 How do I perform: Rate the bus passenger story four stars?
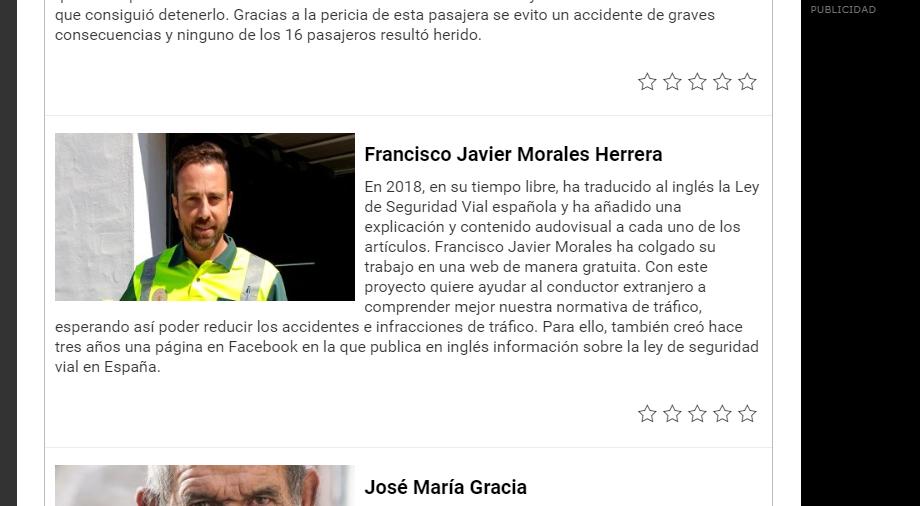pyautogui.click(x=722, y=82)
